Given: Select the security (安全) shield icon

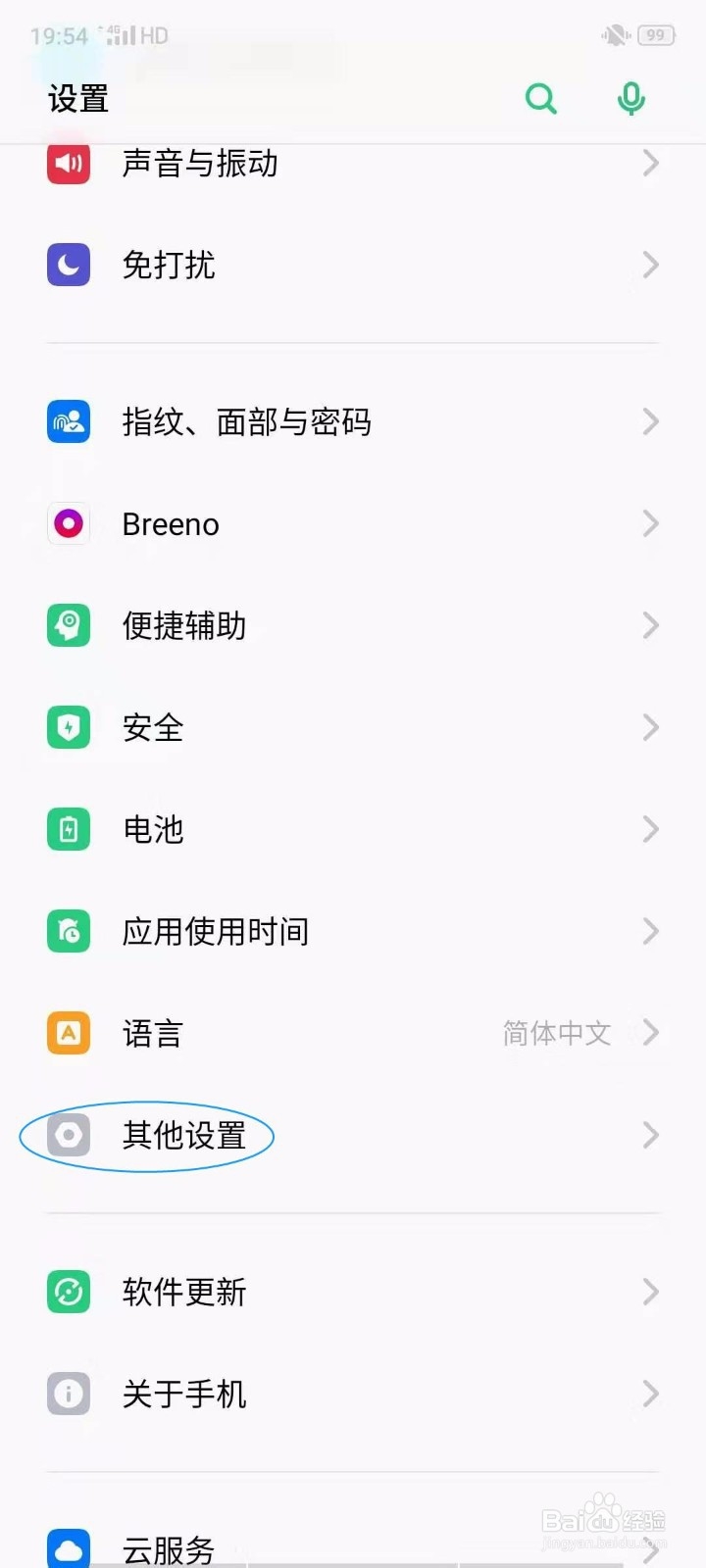Looking at the screenshot, I should pyautogui.click(x=68, y=727).
